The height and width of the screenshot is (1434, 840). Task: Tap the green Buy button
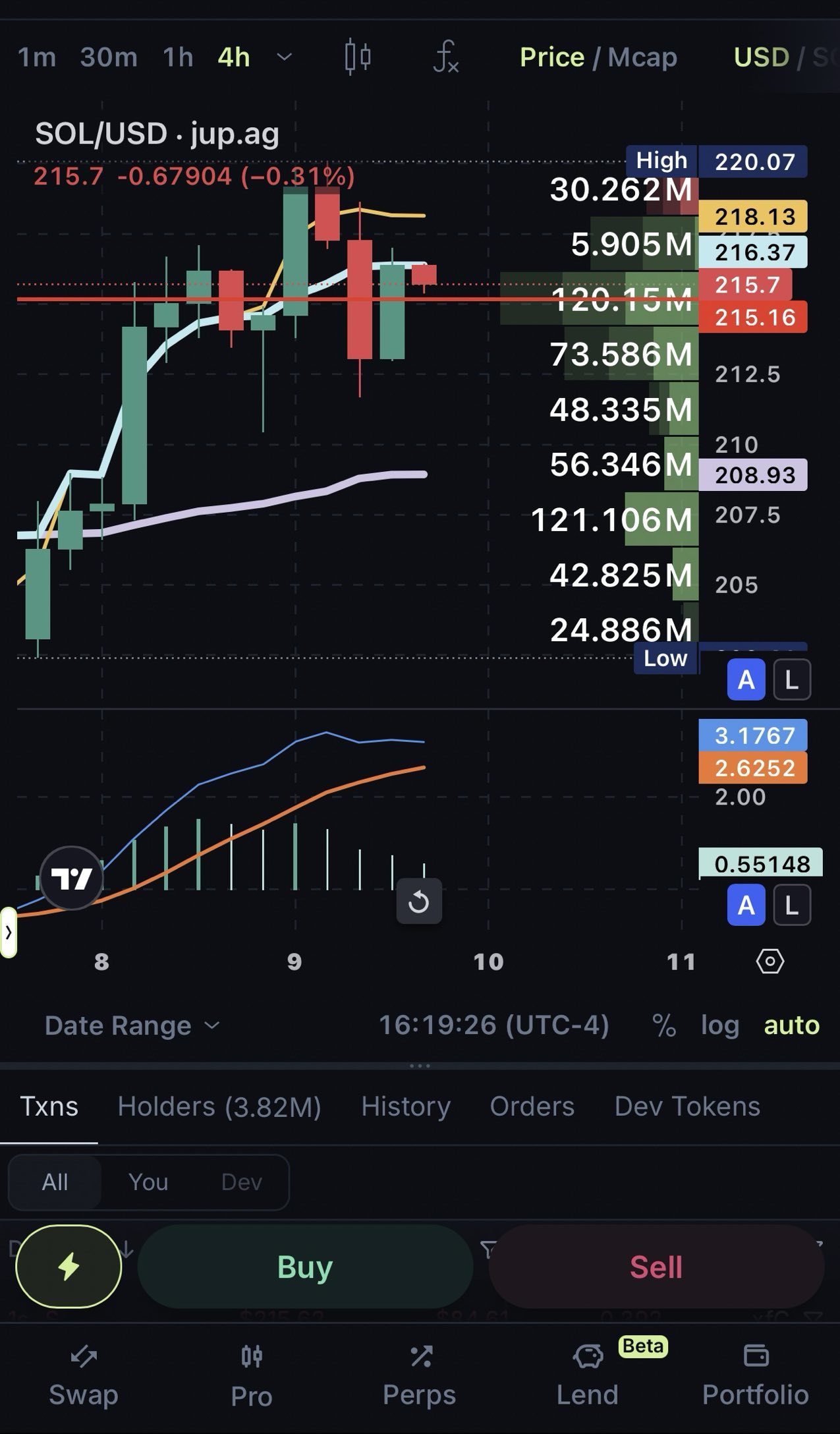coord(305,1267)
